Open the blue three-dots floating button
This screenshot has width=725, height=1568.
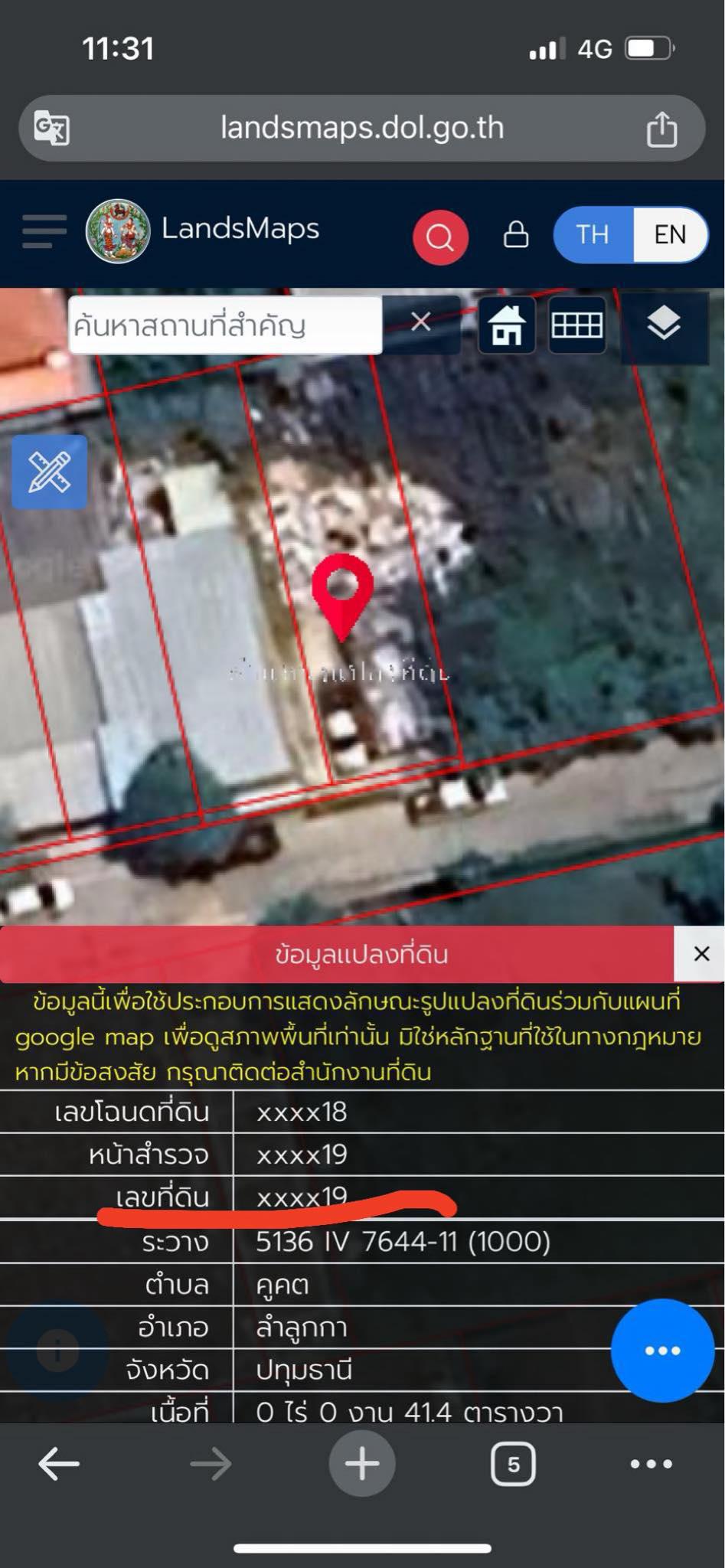tap(662, 1351)
